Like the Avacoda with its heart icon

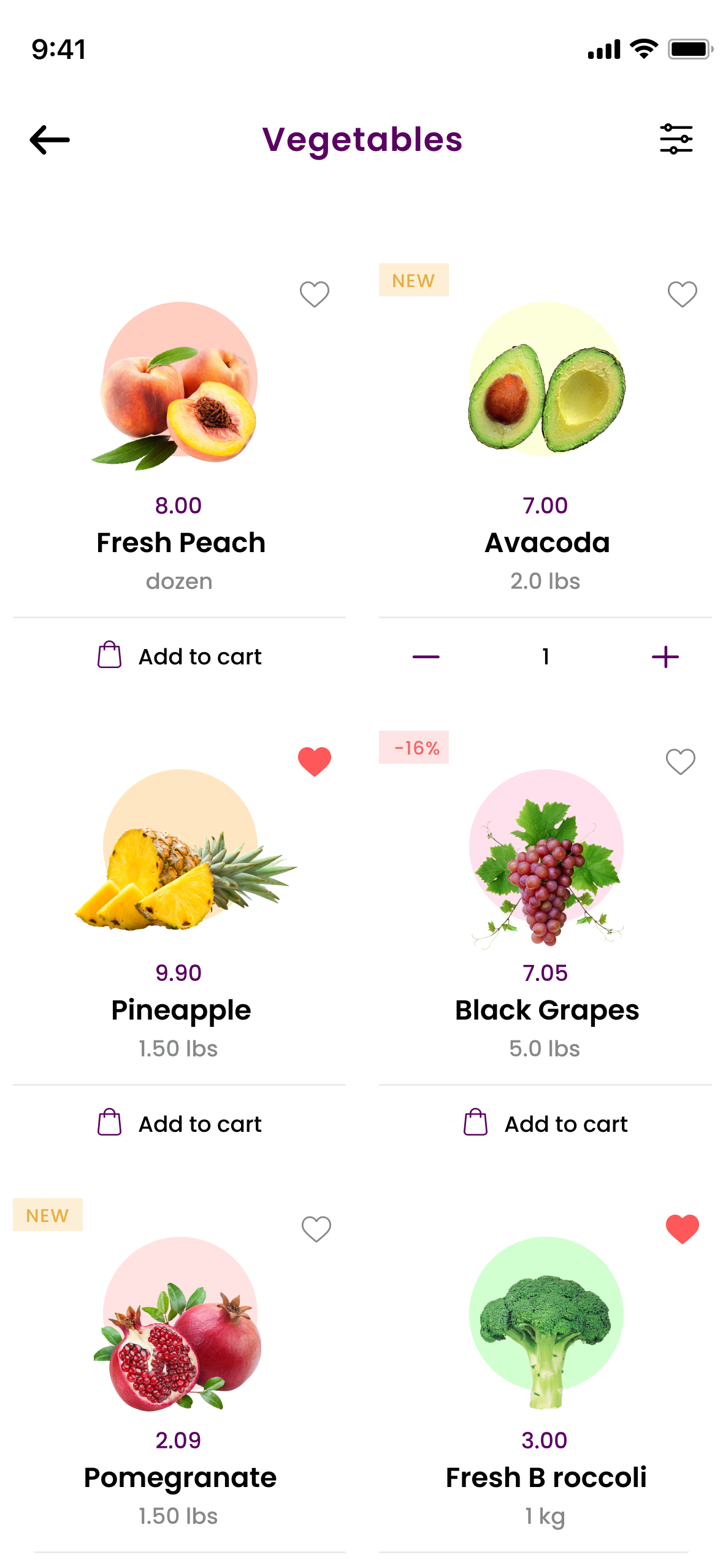682,294
